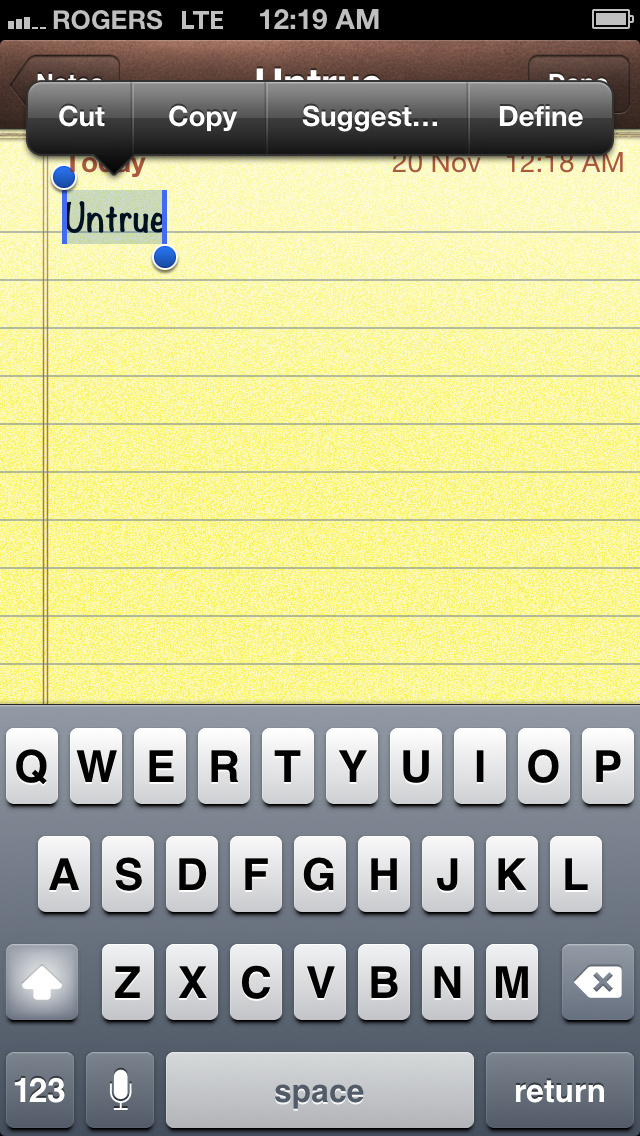640x1136 pixels.
Task: Toggle the shift key
Action: 42,982
